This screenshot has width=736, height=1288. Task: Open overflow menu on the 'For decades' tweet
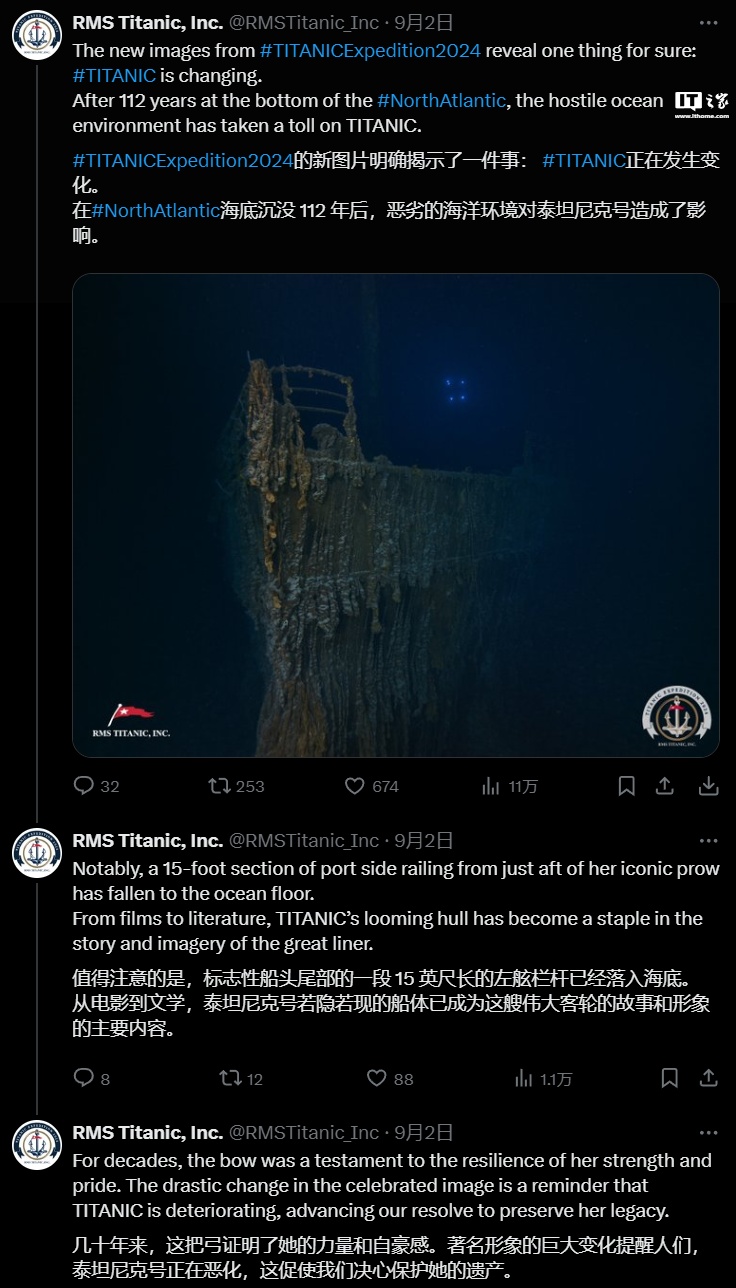pos(708,1133)
